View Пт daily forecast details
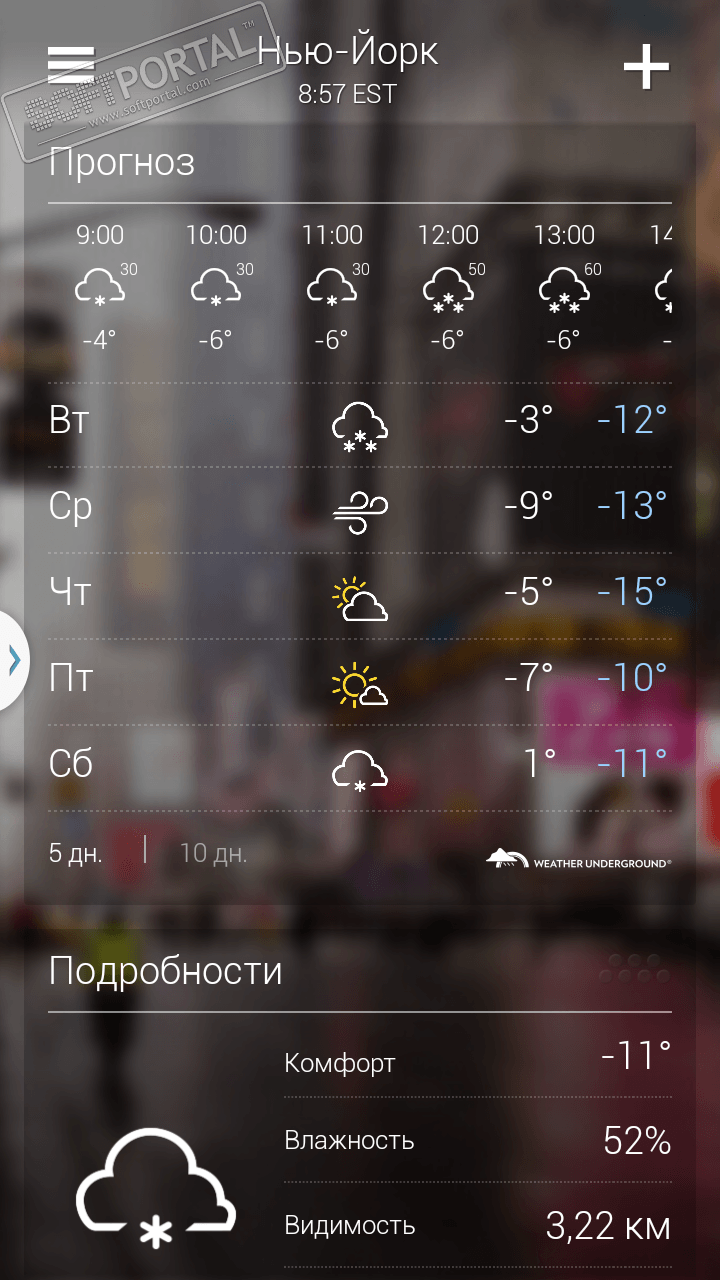 359,681
